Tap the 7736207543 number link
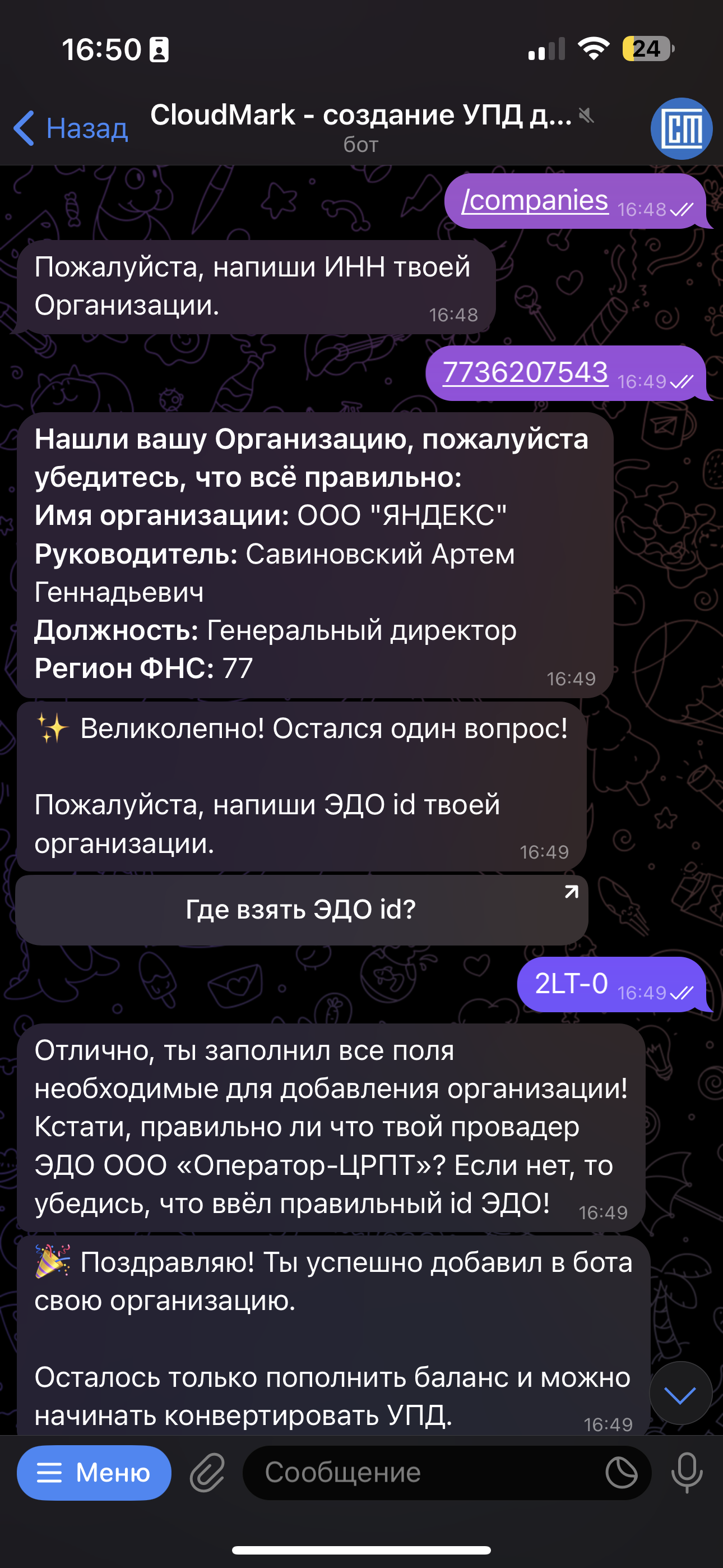 525,372
